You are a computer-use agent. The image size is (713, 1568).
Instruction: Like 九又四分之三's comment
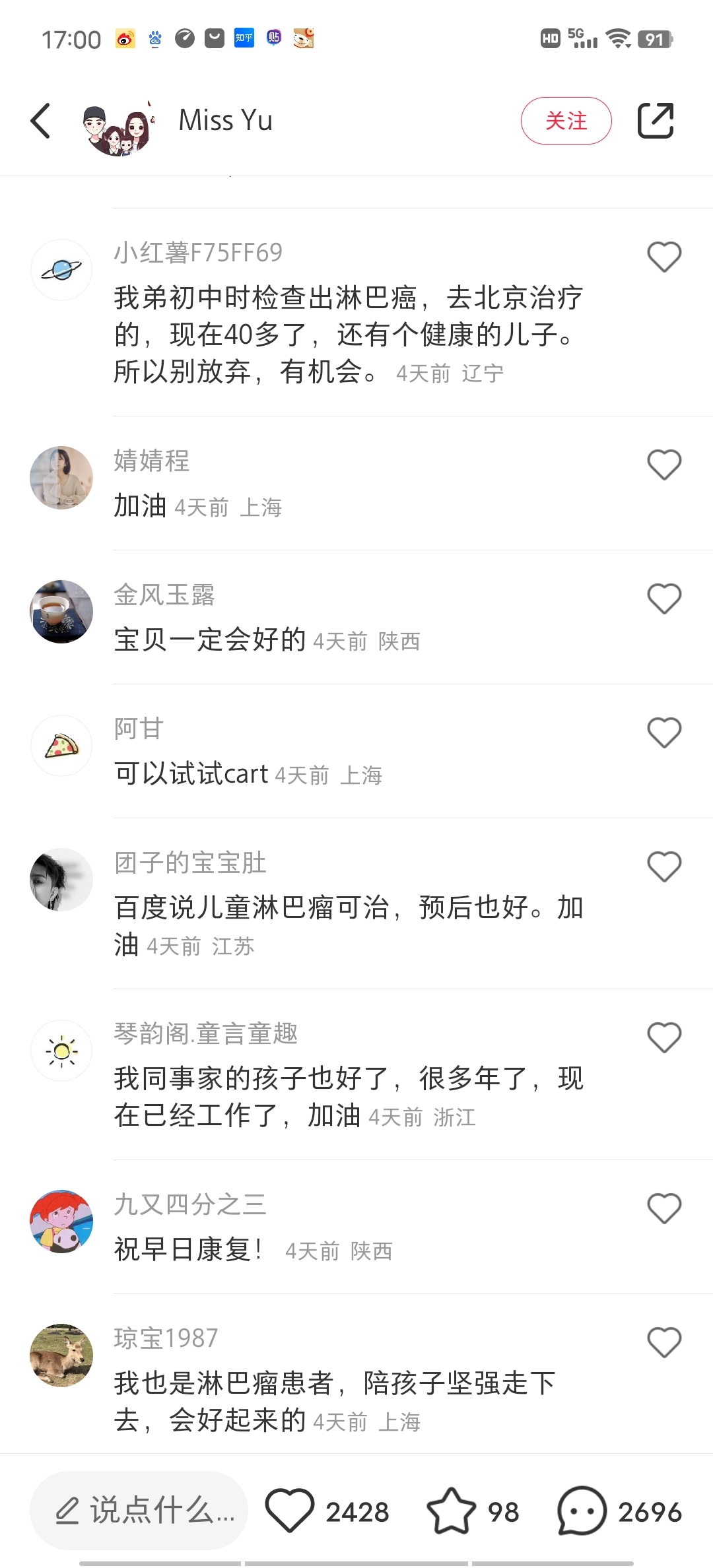point(663,1208)
